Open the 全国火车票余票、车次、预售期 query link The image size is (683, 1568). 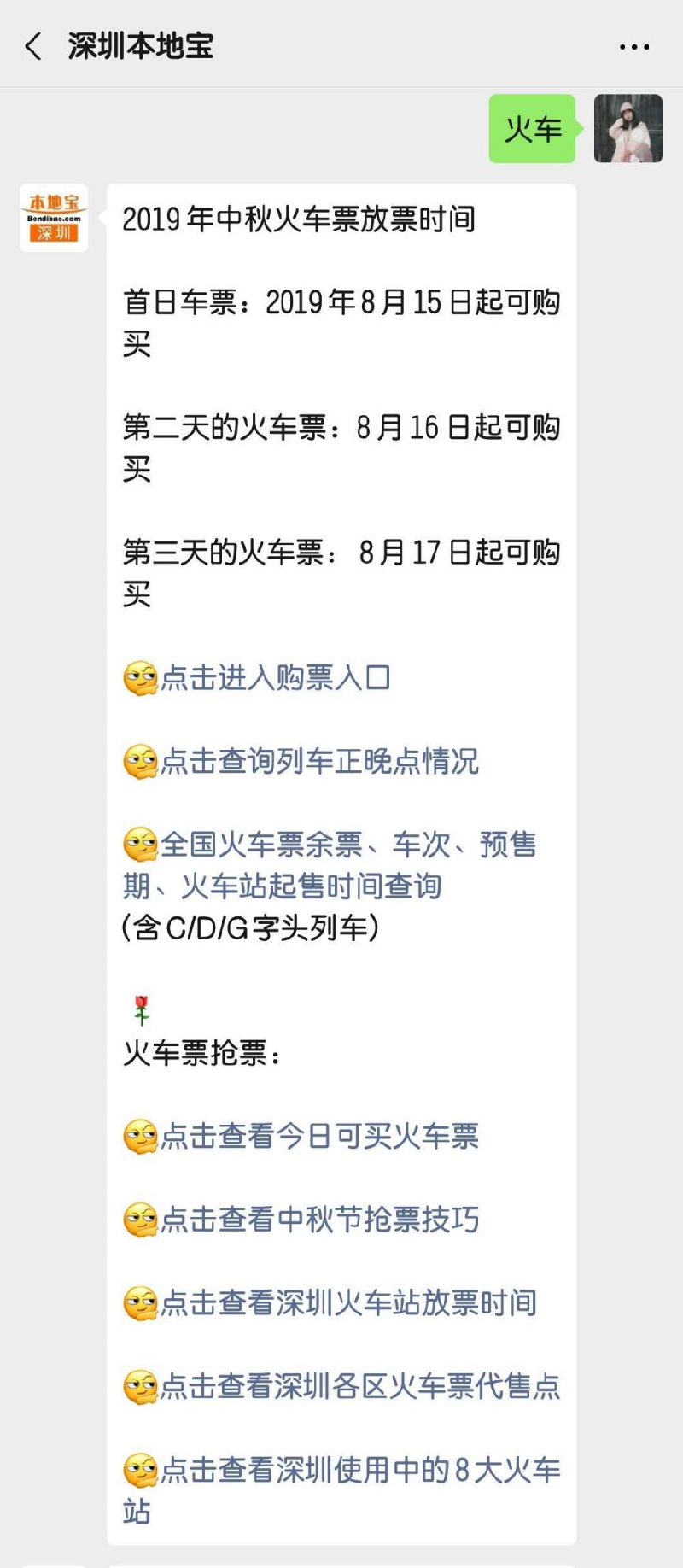click(330, 865)
